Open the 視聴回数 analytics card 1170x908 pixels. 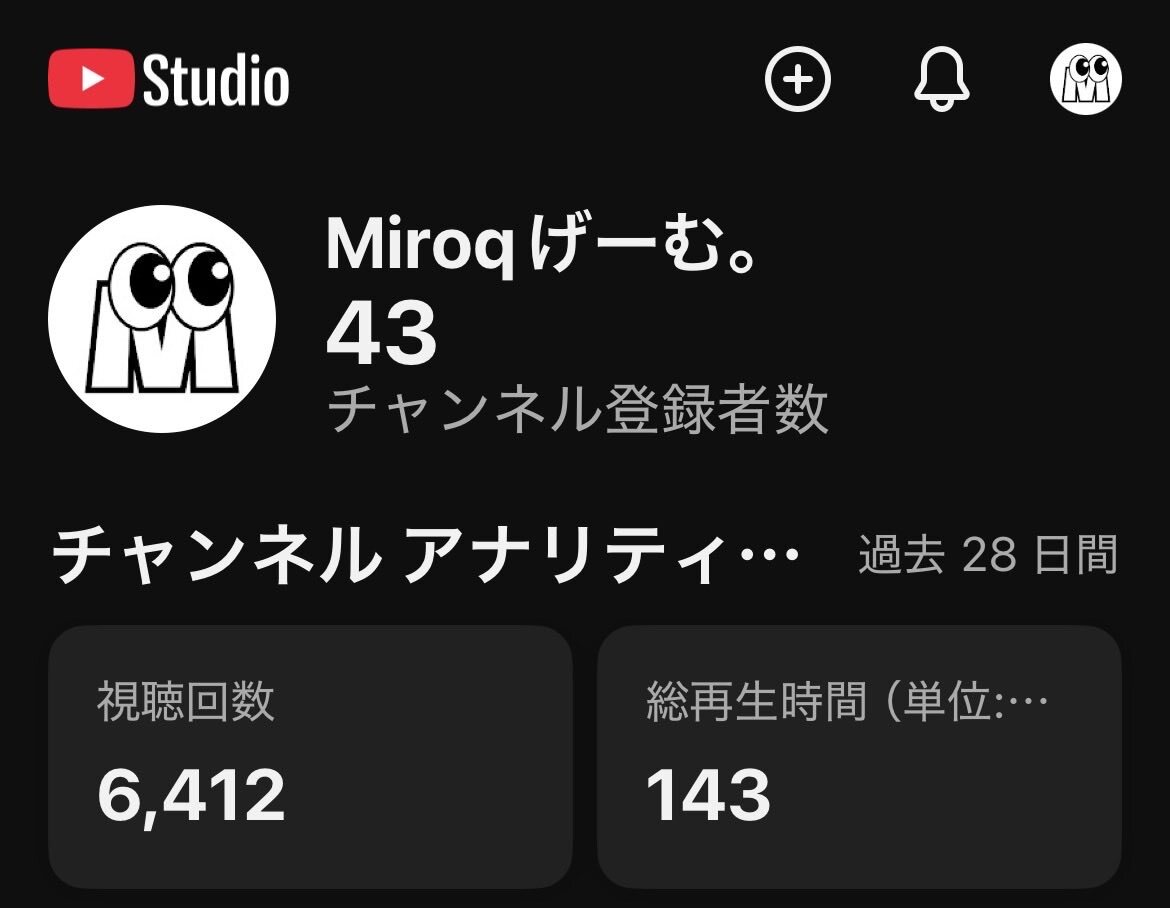pos(310,757)
